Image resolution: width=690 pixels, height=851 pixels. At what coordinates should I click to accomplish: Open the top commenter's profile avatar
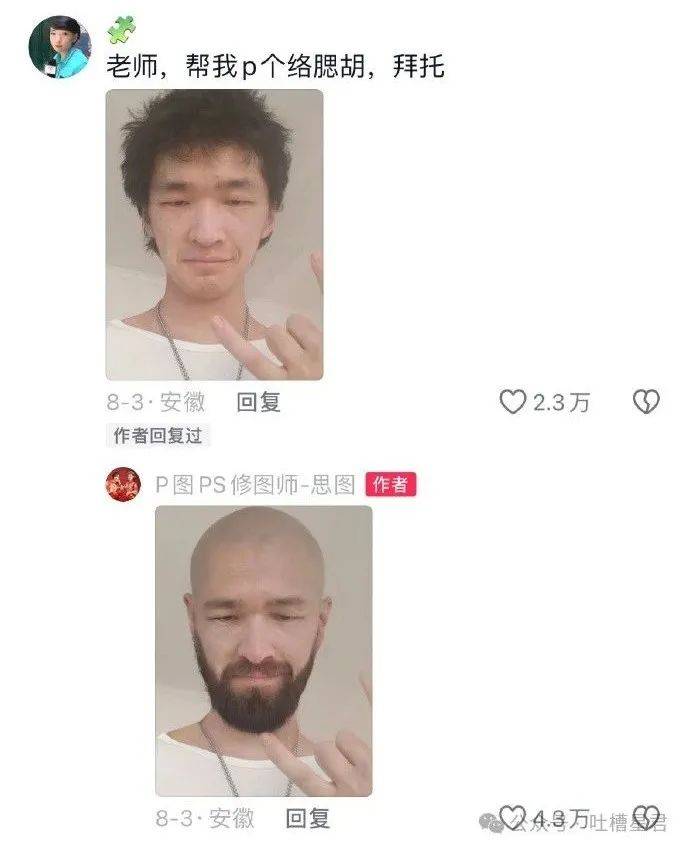pyautogui.click(x=60, y=47)
